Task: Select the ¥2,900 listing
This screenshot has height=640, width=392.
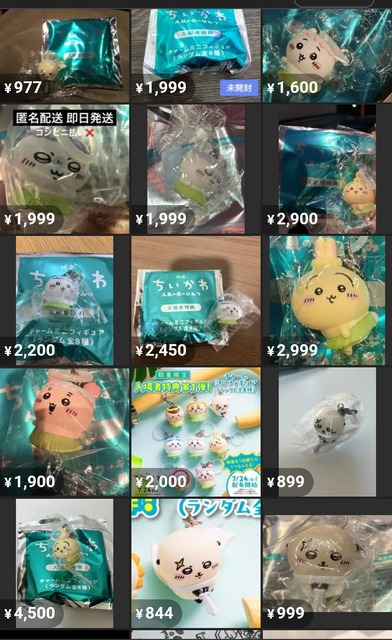Action: [327, 169]
